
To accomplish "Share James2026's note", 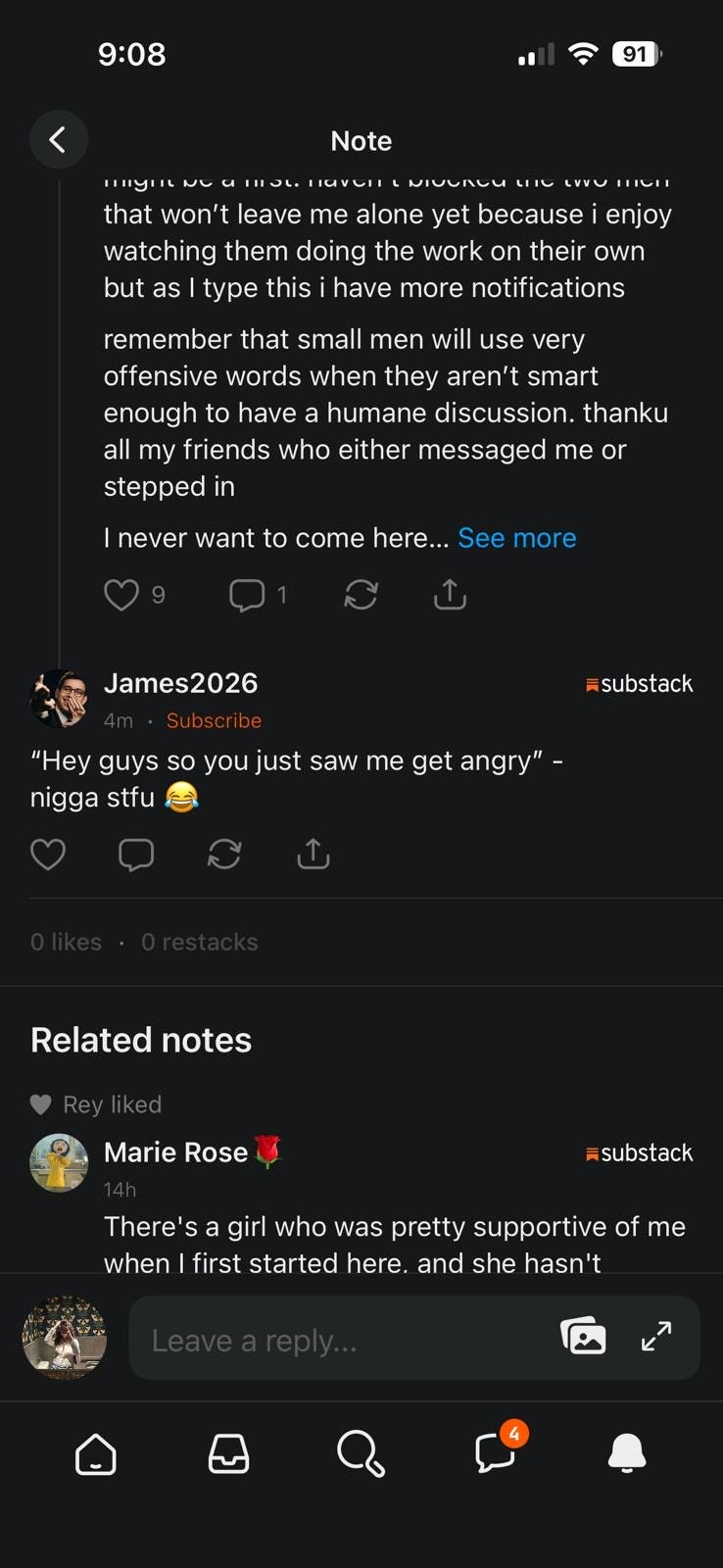I will click(x=313, y=854).
